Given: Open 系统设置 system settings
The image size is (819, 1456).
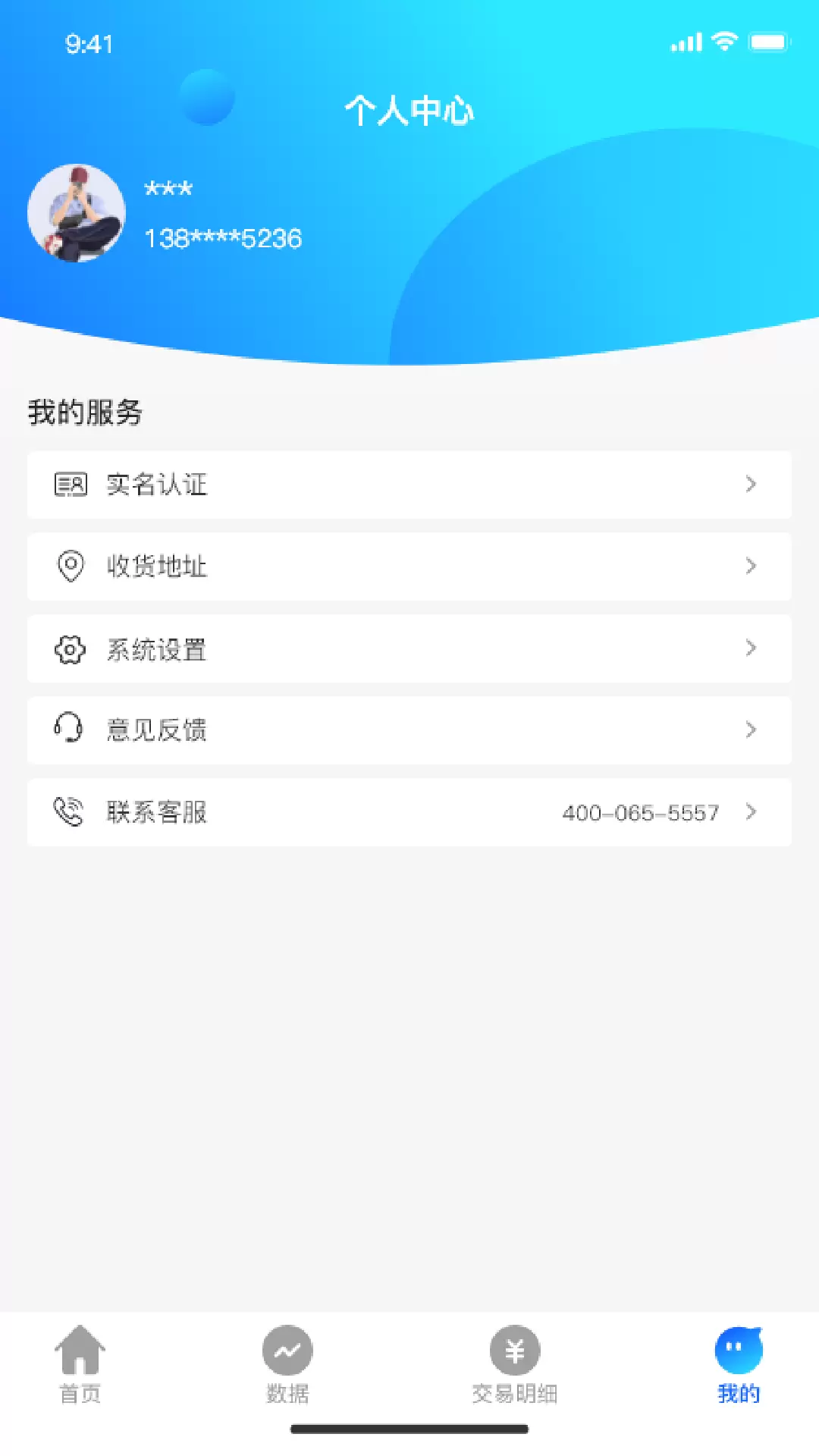Looking at the screenshot, I should pos(409,648).
